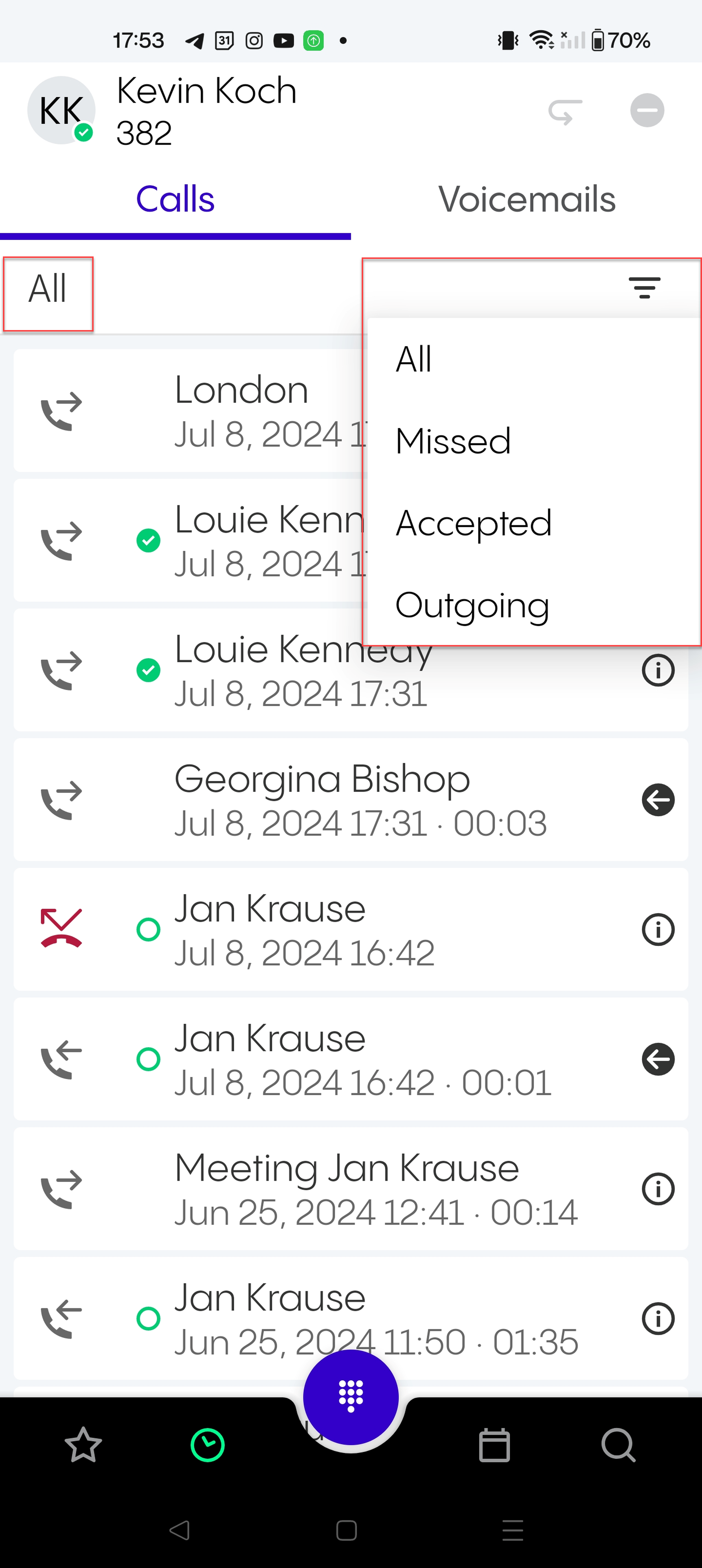Pick All in the filter dropdown
This screenshot has width=702, height=1568.
point(414,358)
